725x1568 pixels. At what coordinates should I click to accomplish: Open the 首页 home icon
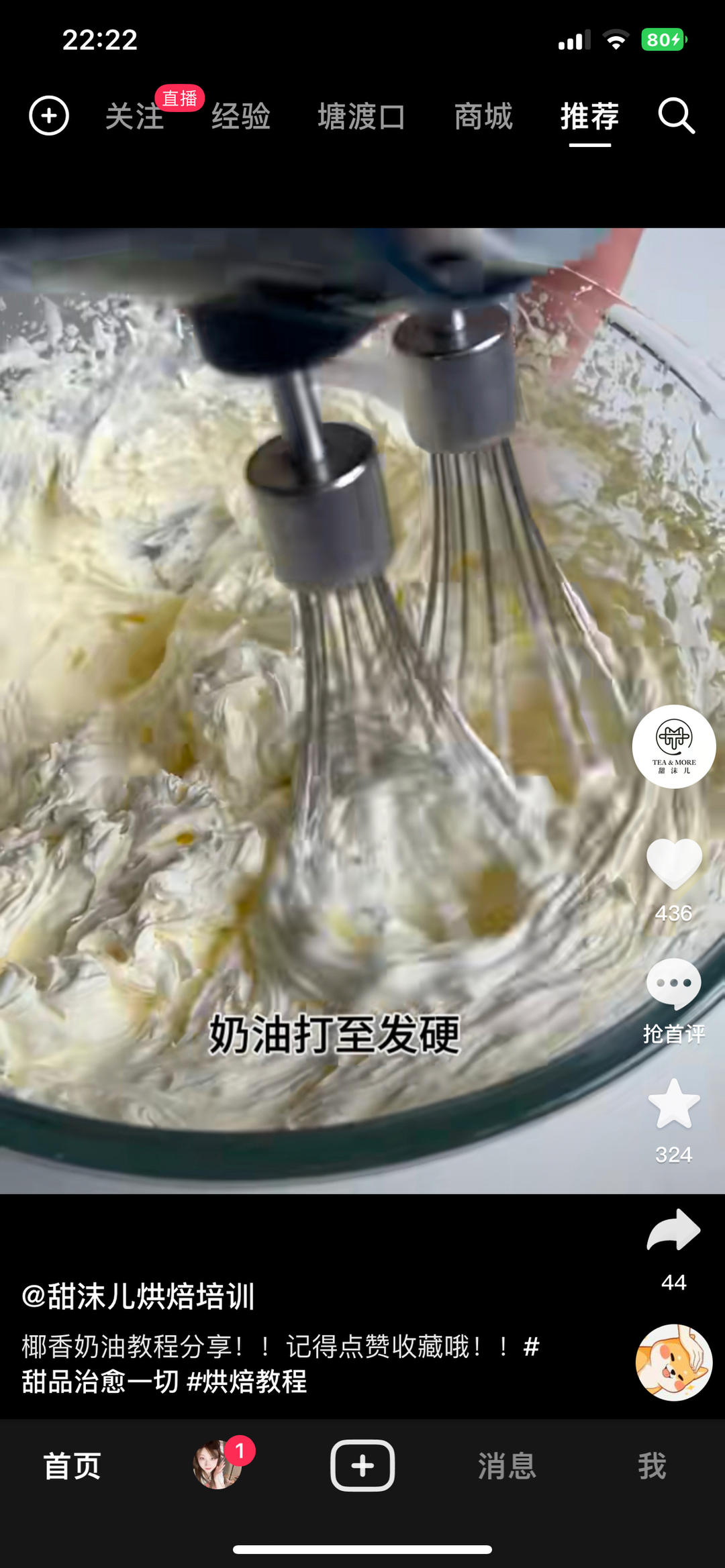tap(71, 1466)
